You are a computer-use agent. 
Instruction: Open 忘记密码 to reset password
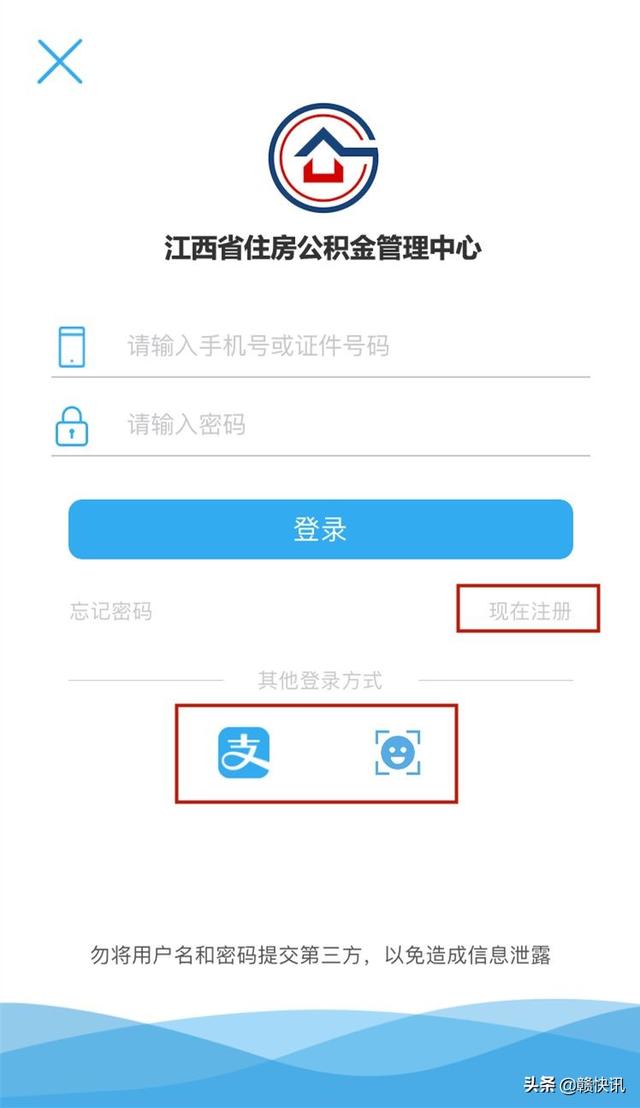tap(111, 611)
